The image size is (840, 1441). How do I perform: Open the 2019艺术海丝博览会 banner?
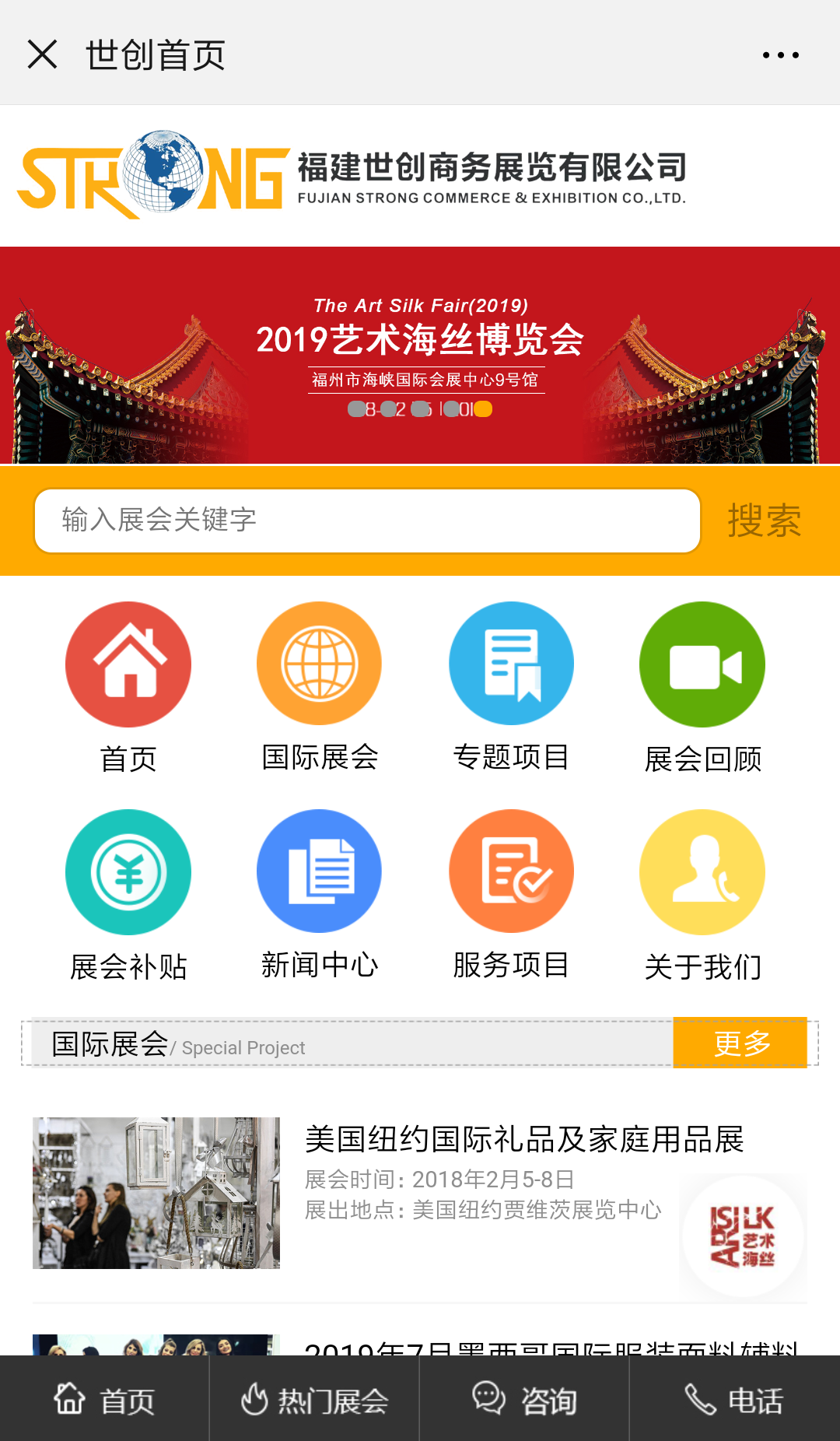(x=420, y=355)
